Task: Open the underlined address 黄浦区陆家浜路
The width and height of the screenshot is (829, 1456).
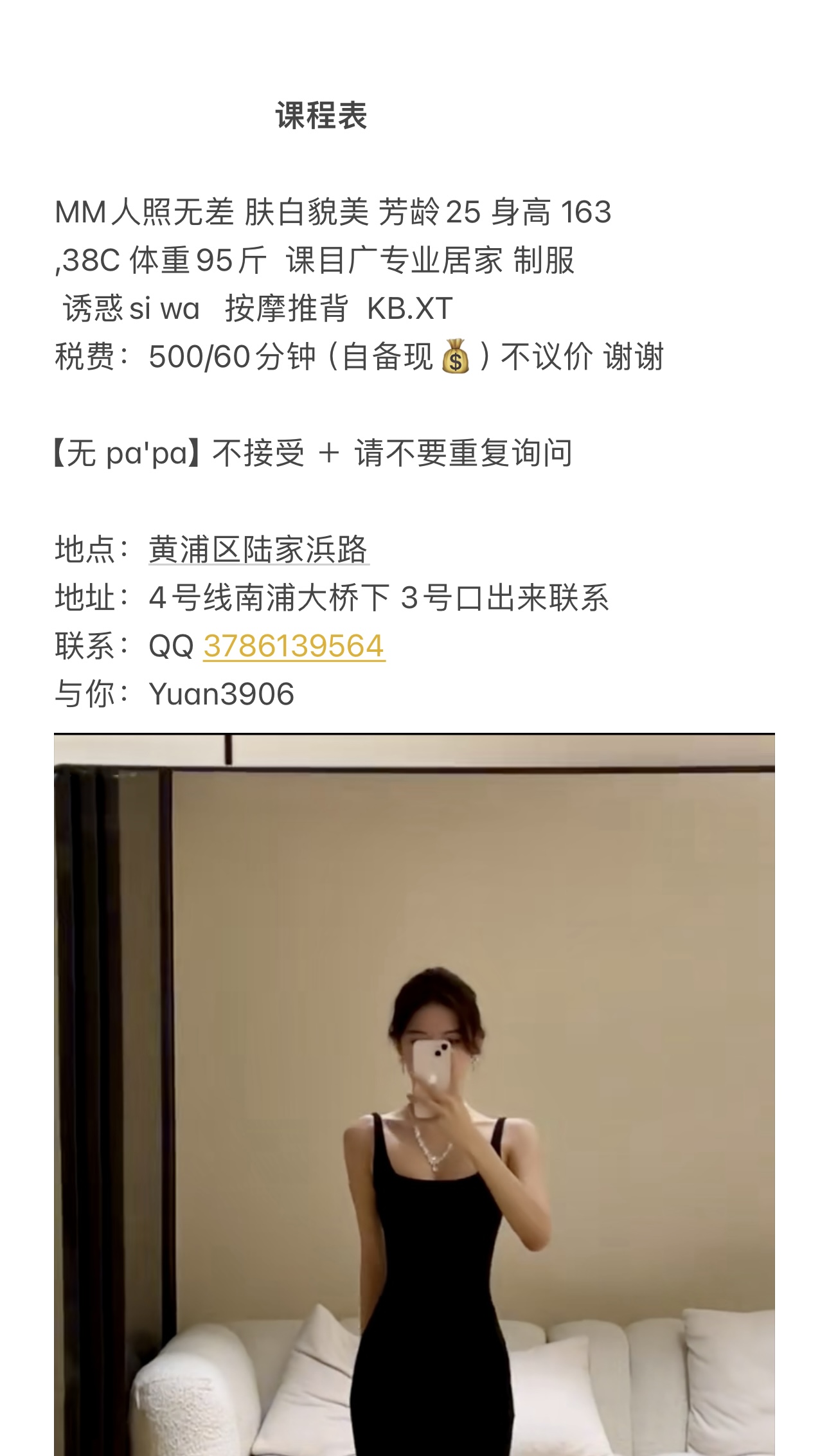Action: click(258, 550)
